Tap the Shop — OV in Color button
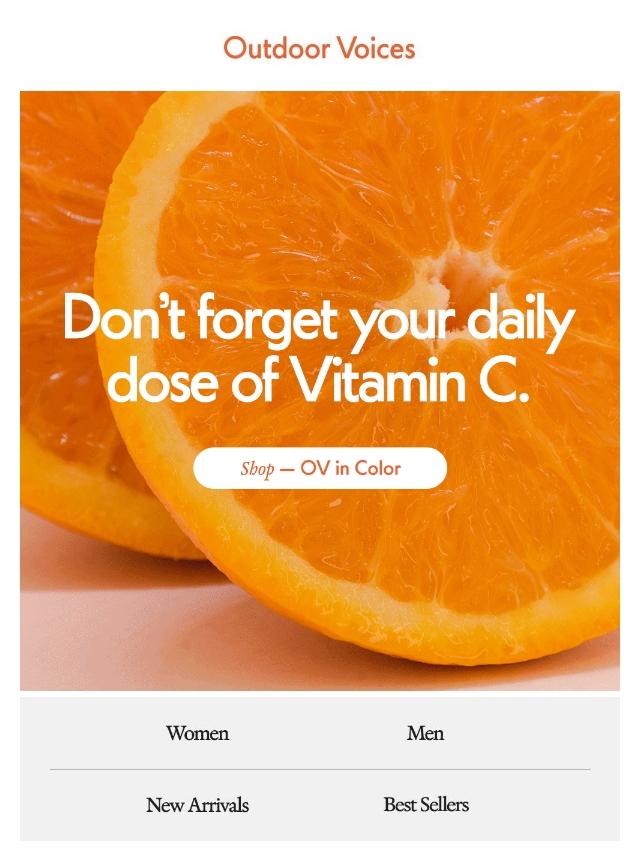Image resolution: width=640 pixels, height=854 pixels. click(320, 468)
